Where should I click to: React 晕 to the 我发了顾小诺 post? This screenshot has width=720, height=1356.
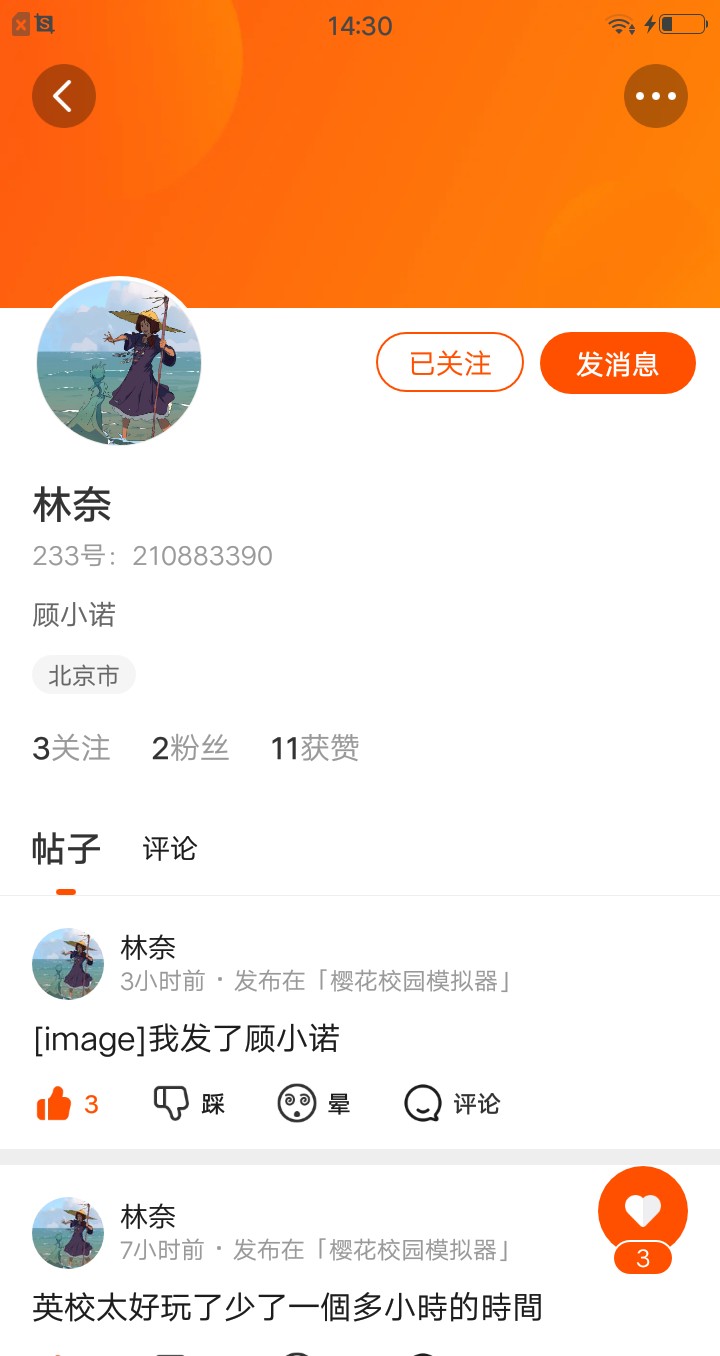tap(313, 1104)
